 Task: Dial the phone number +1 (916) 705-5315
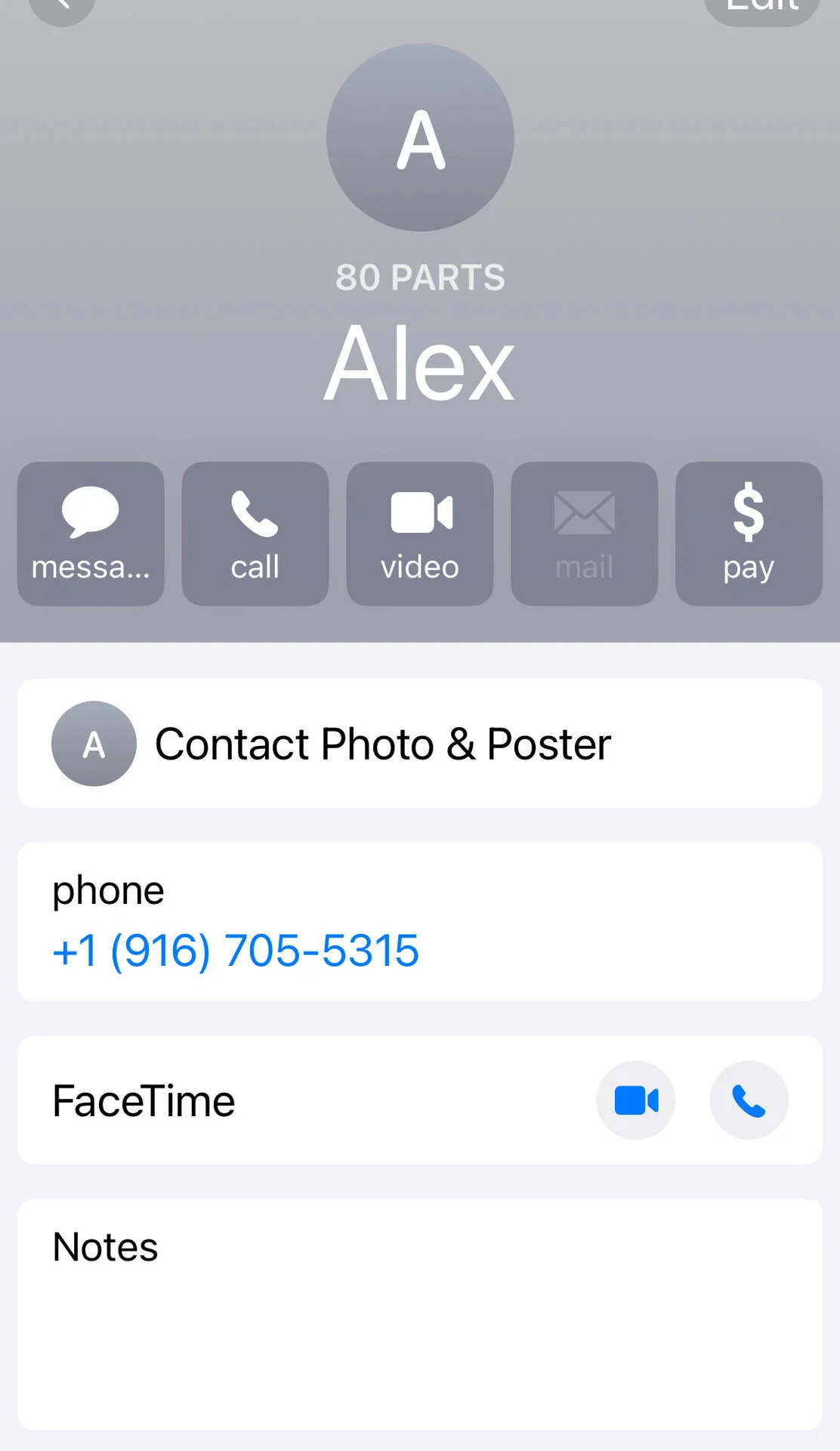tap(236, 950)
